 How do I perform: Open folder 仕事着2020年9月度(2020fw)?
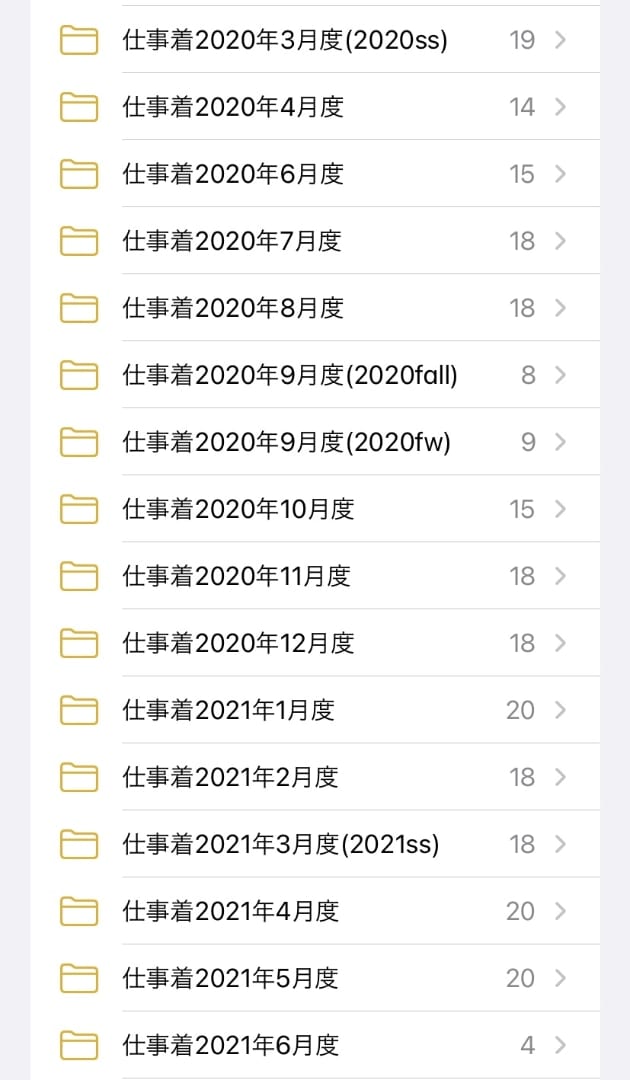coord(315,442)
